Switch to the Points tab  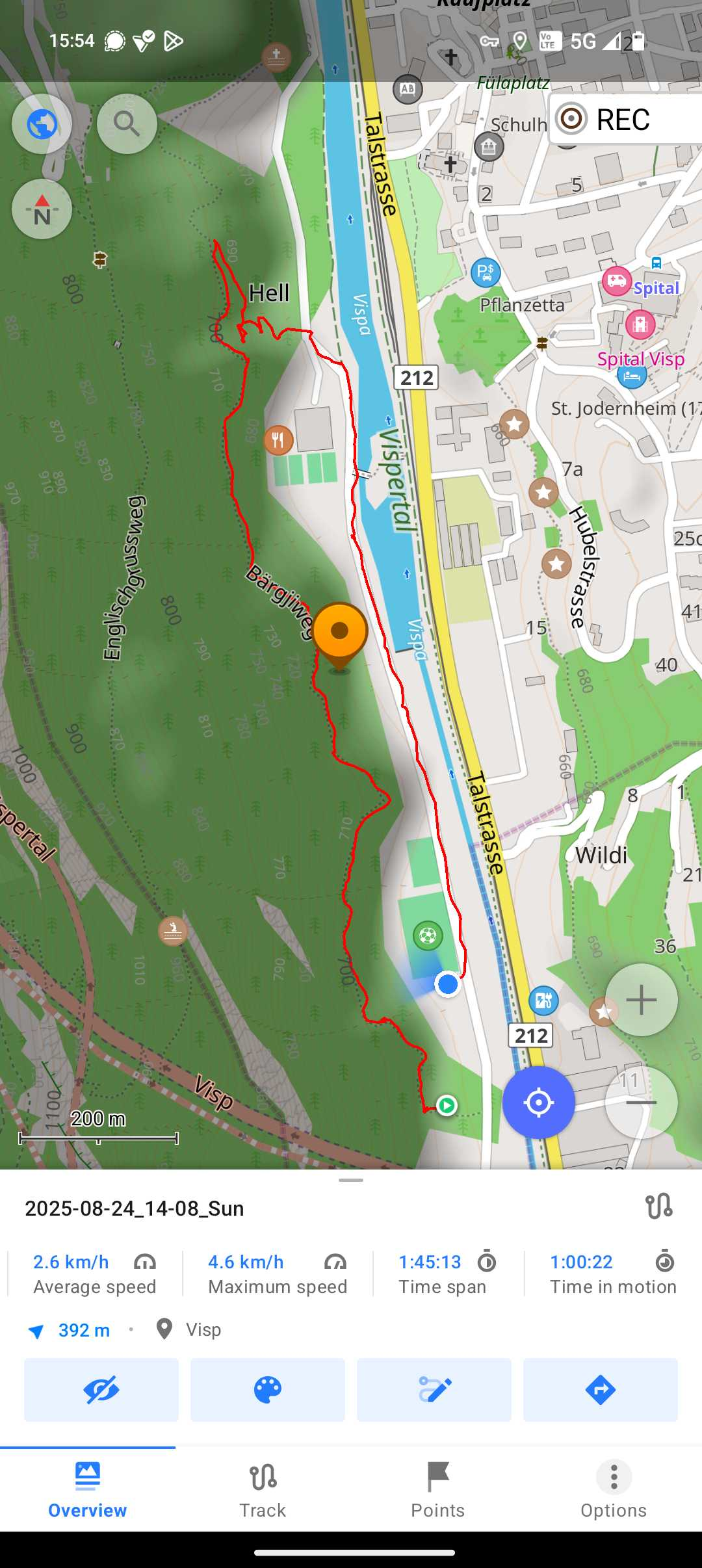click(438, 1490)
